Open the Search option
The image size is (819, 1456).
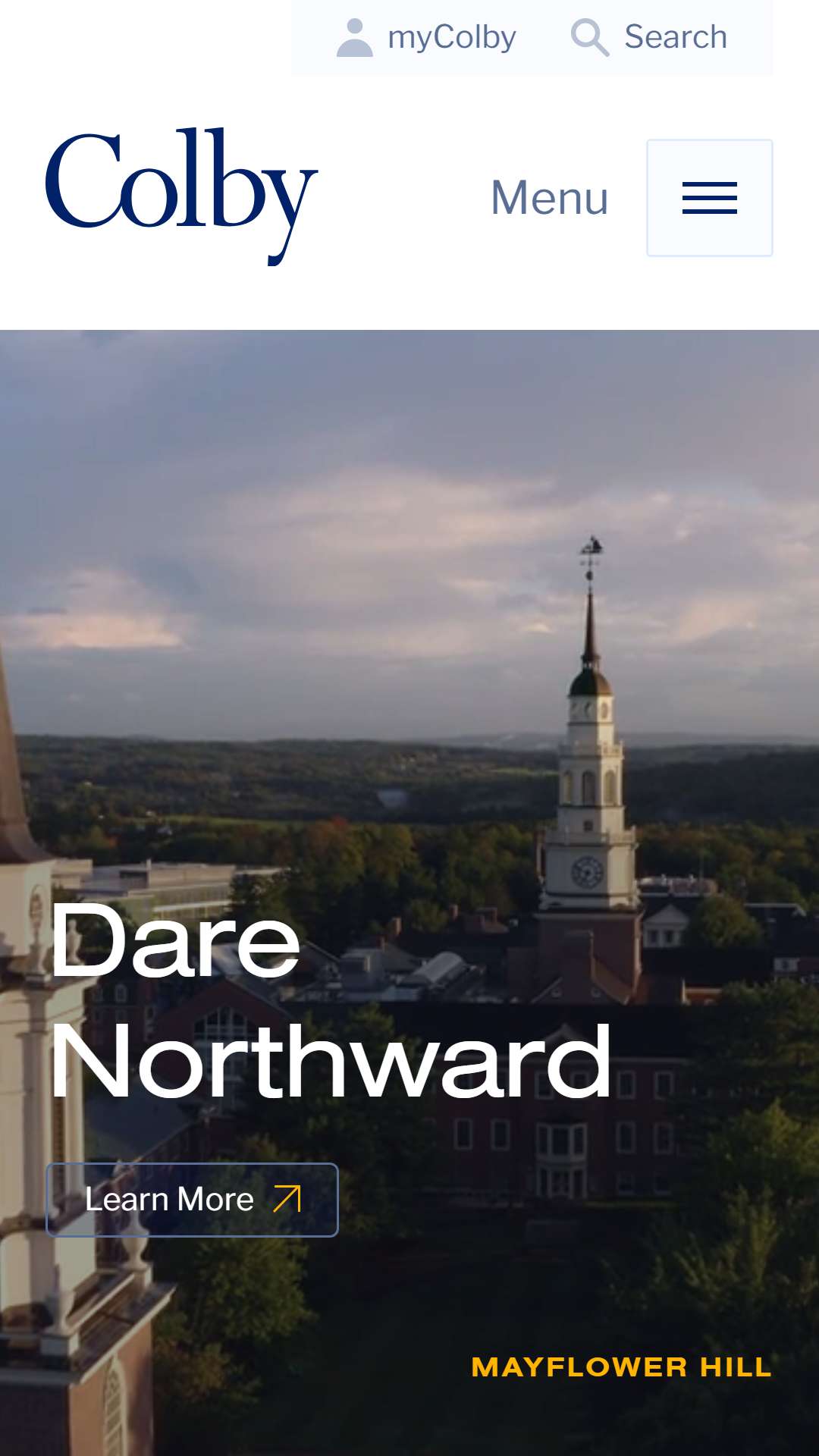649,37
